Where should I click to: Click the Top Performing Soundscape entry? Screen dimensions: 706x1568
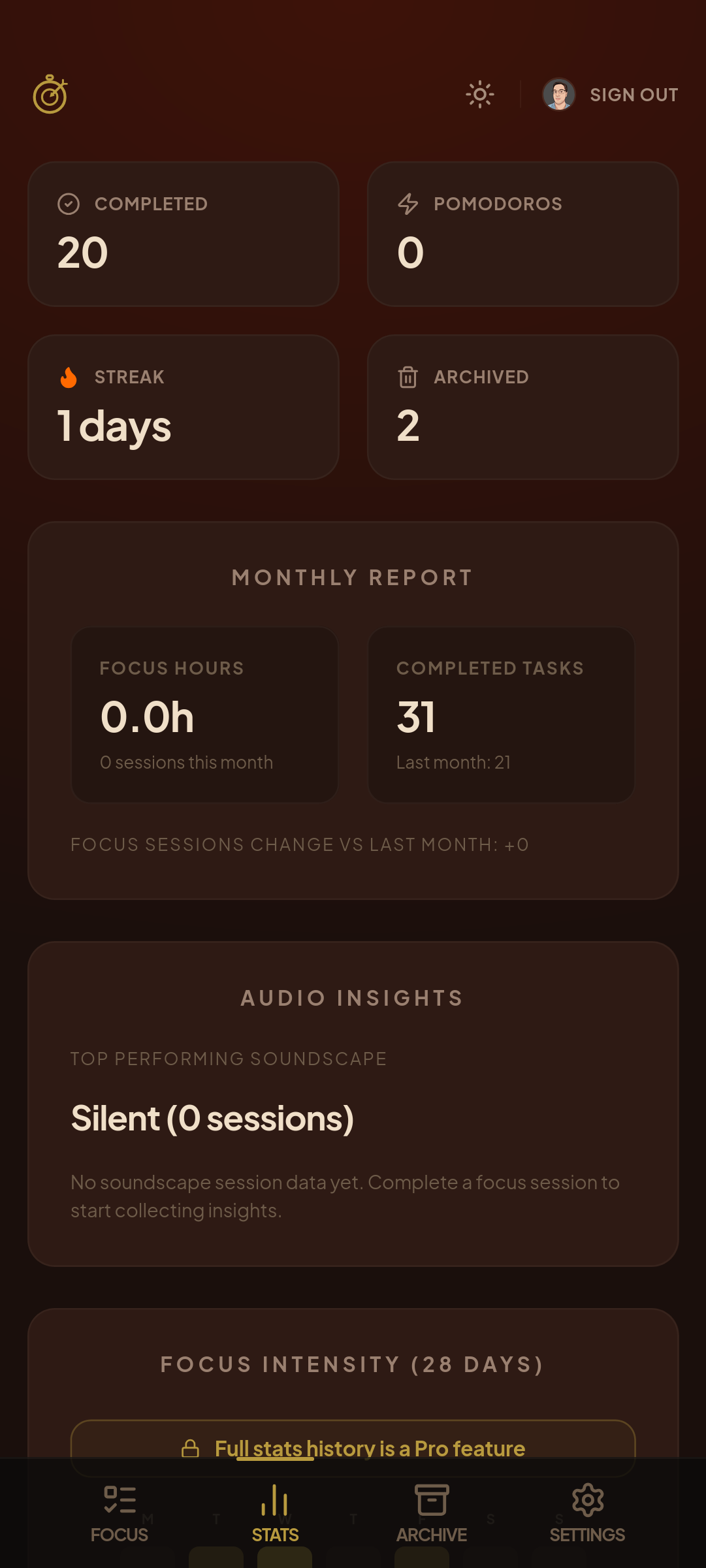(x=213, y=1118)
